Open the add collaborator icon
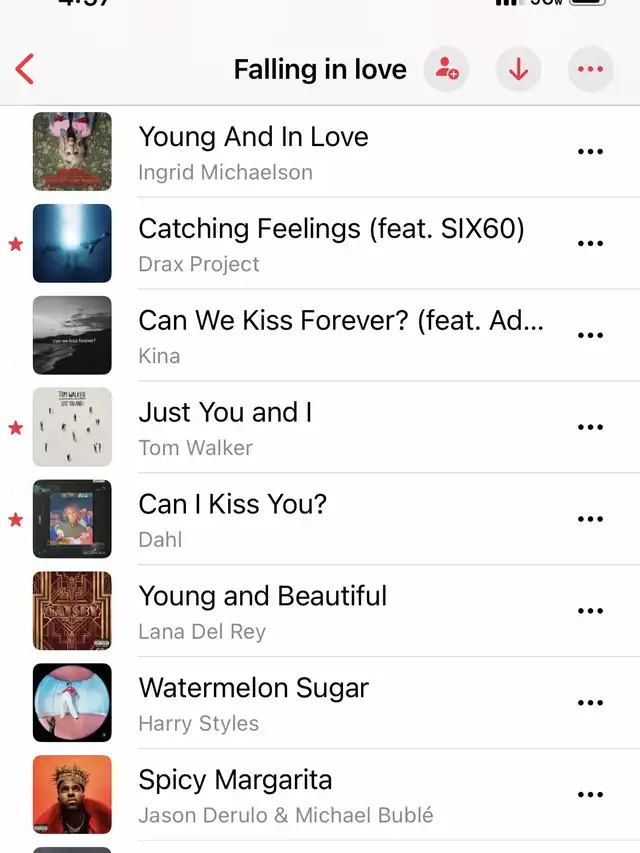 point(447,70)
